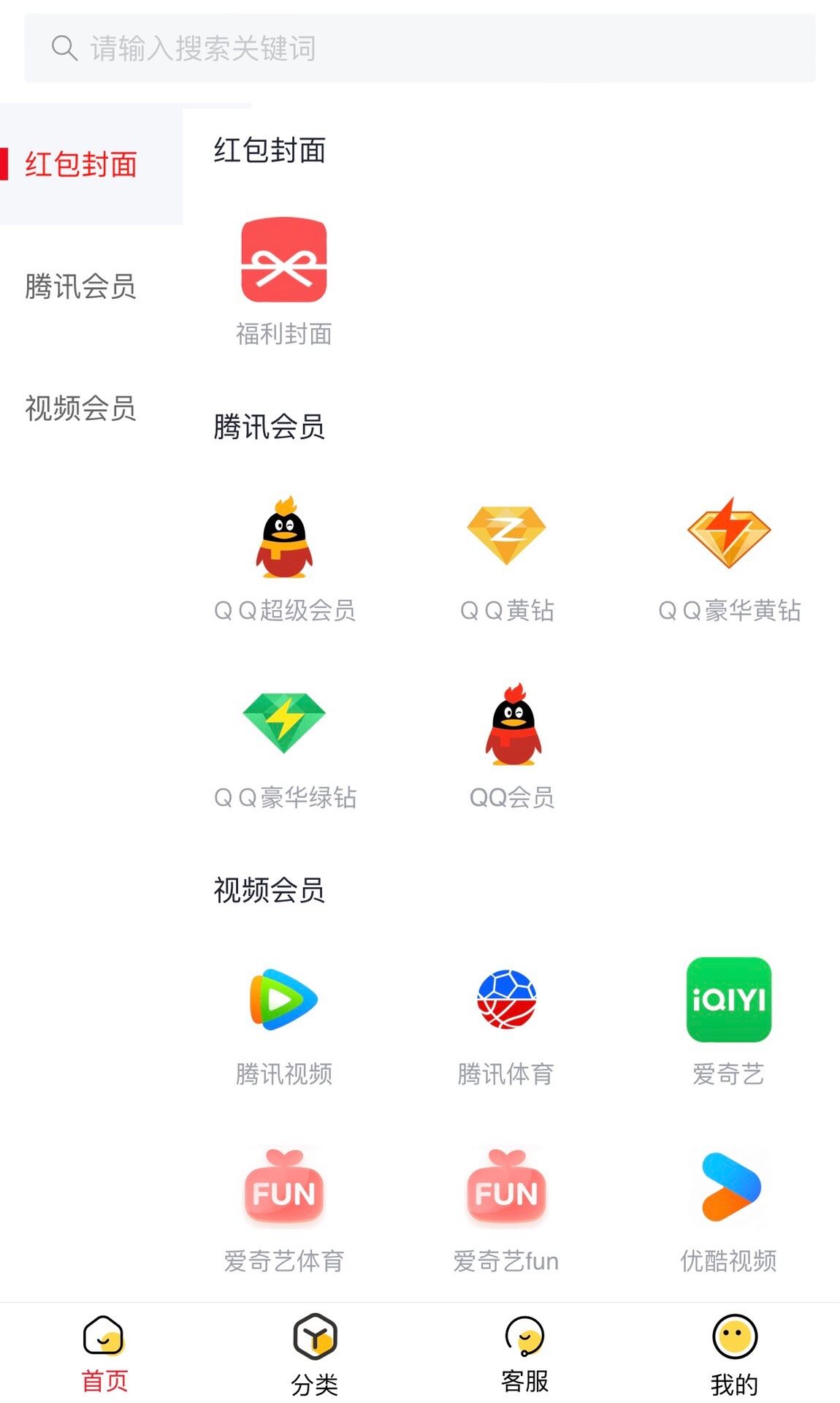The width and height of the screenshot is (840, 1403).
Task: Select 视频会员 in the side category list
Action: [80, 408]
